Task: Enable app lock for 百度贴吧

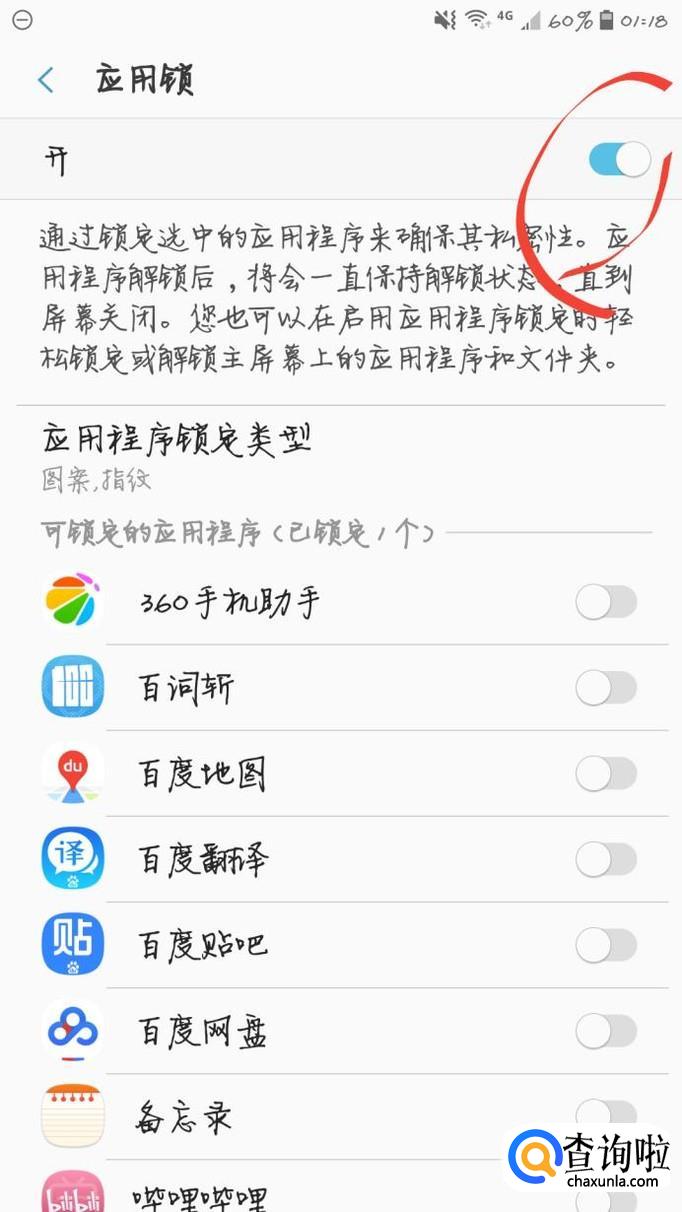Action: [606, 945]
